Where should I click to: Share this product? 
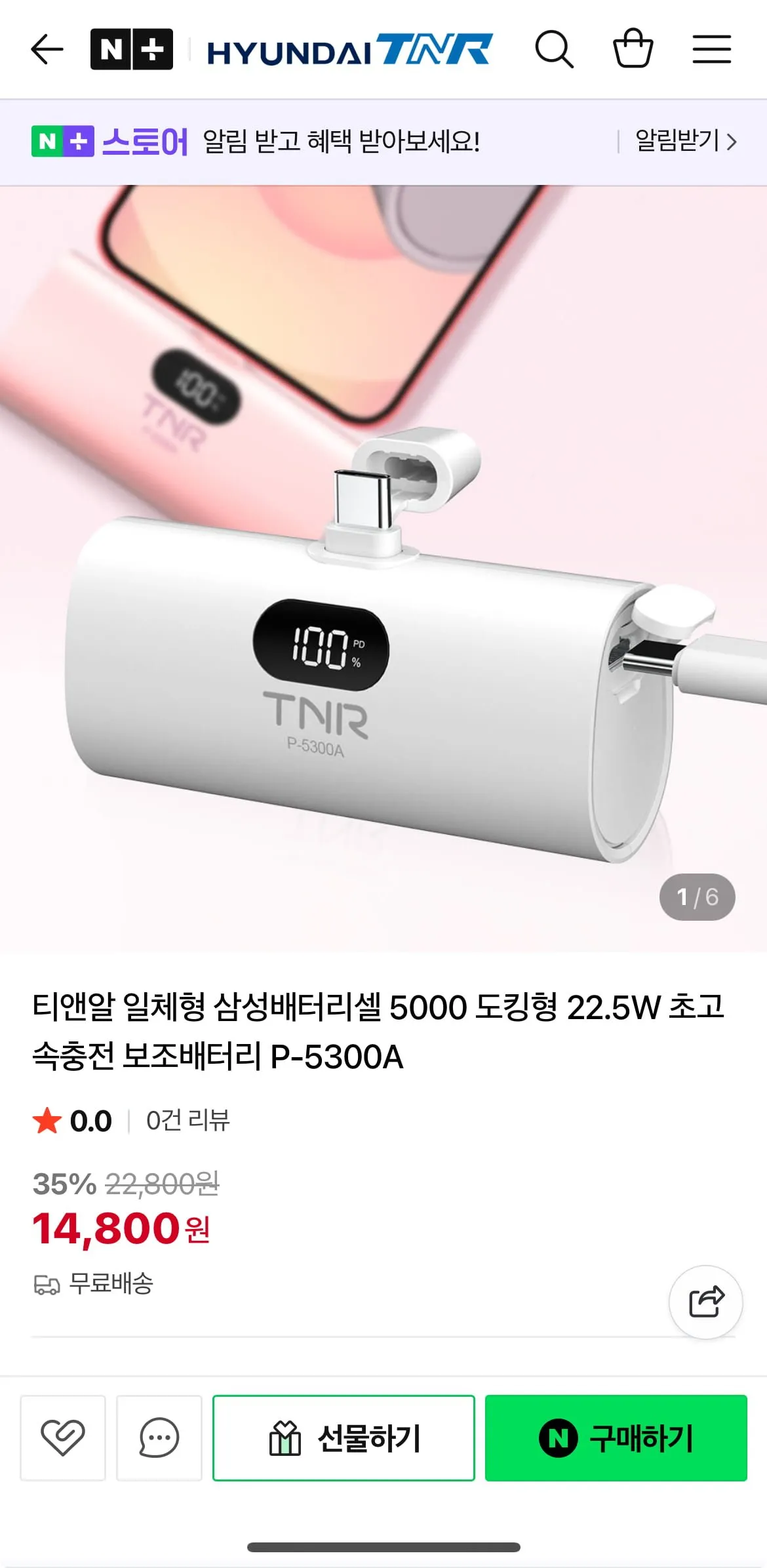tap(705, 1302)
